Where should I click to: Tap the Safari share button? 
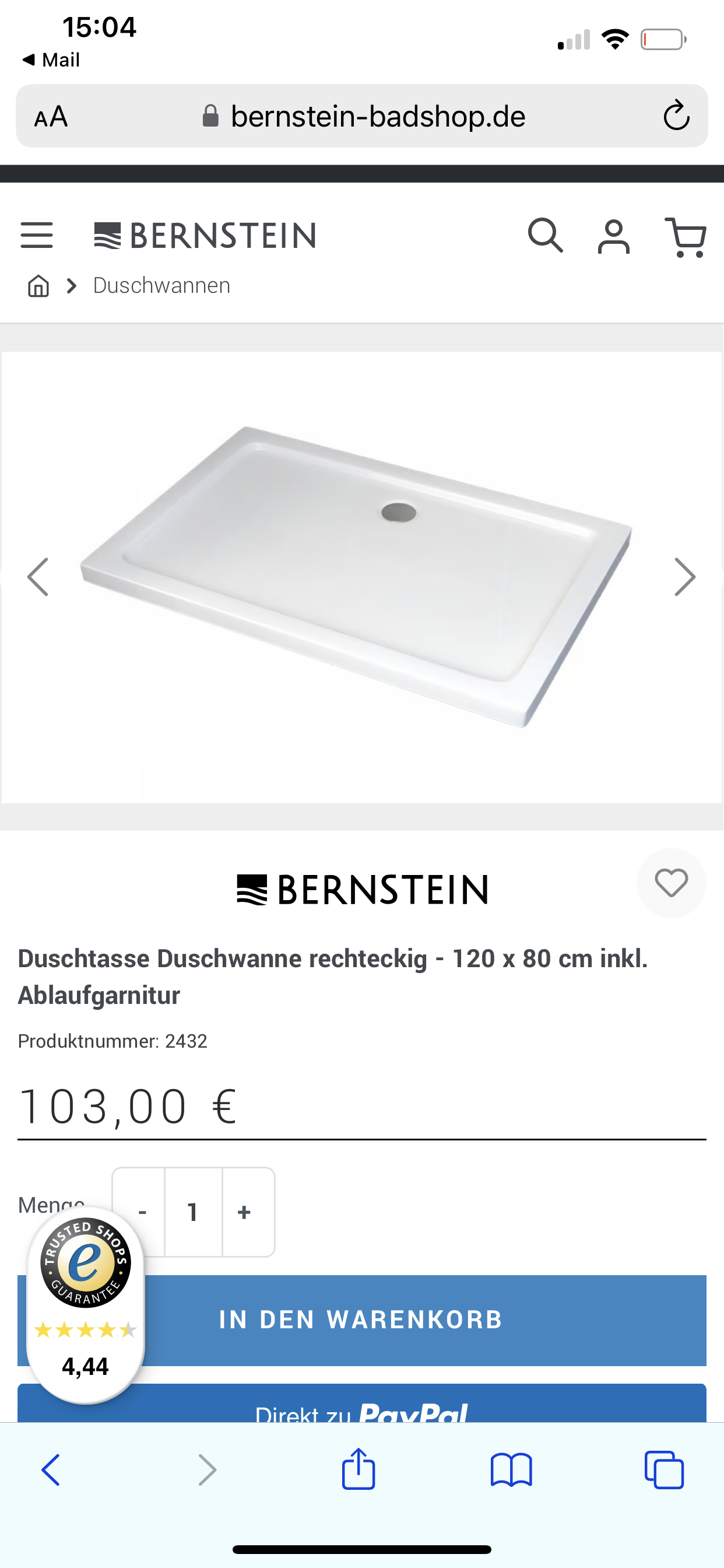point(359,1469)
